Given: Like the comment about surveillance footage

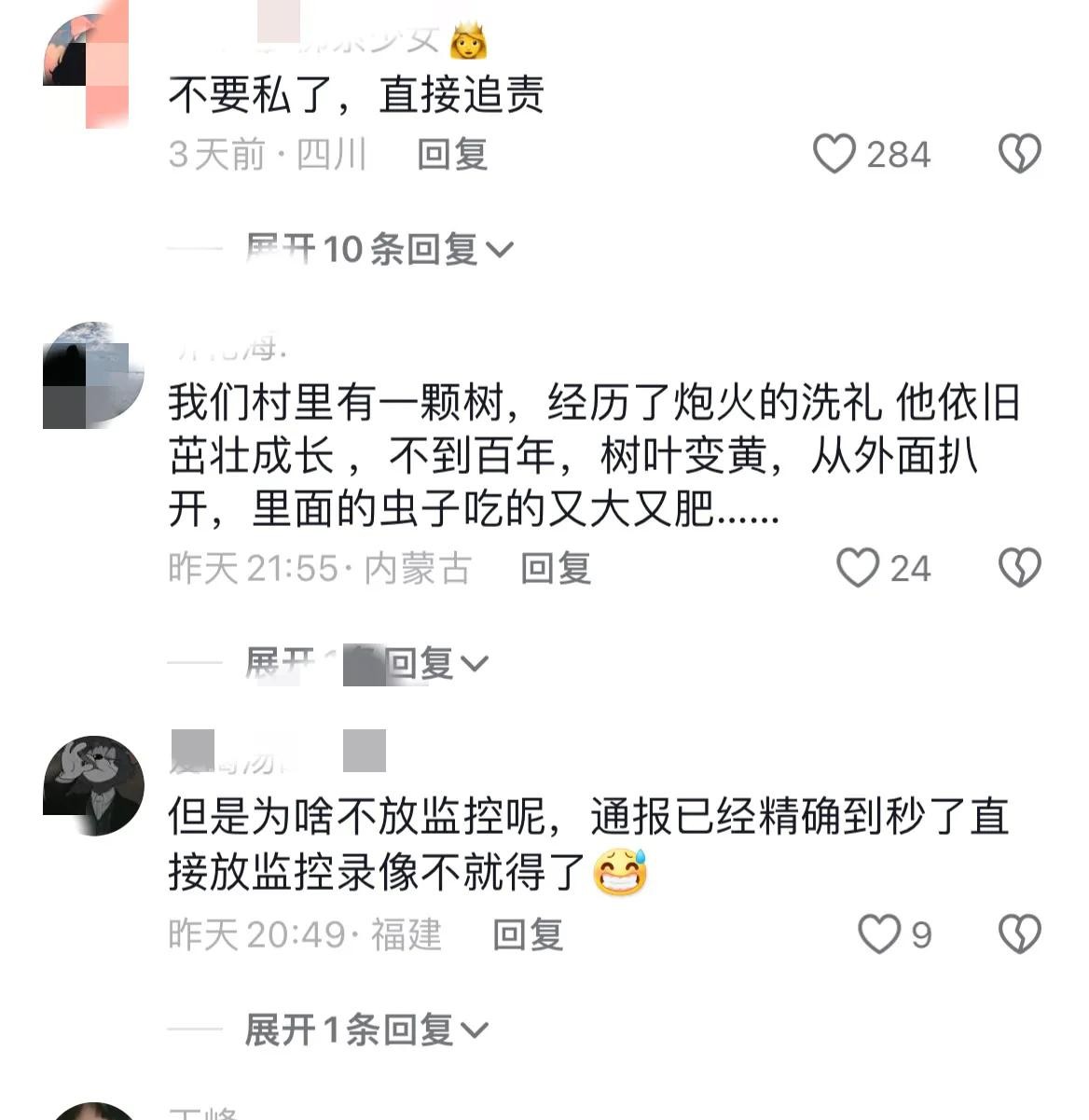Looking at the screenshot, I should [x=878, y=934].
